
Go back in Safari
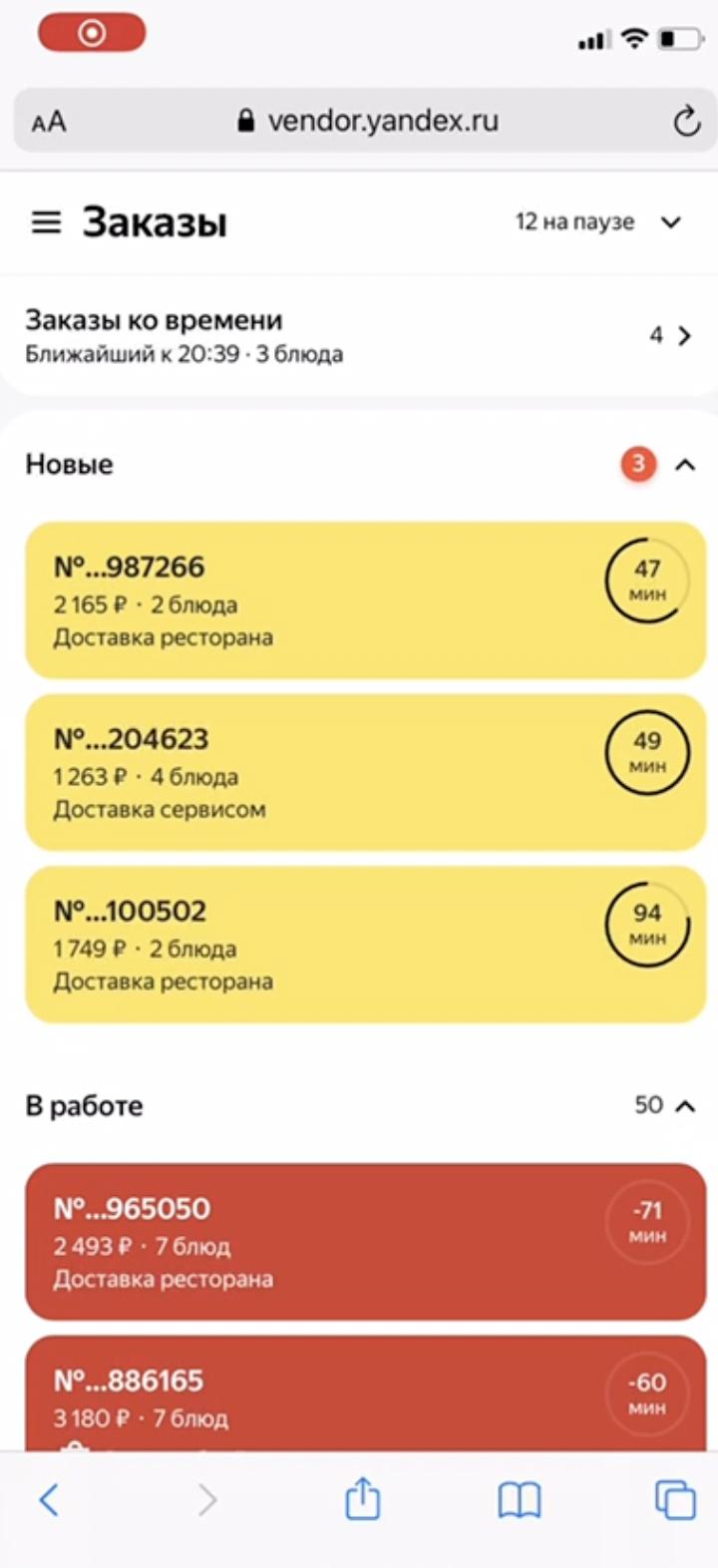tap(48, 1499)
